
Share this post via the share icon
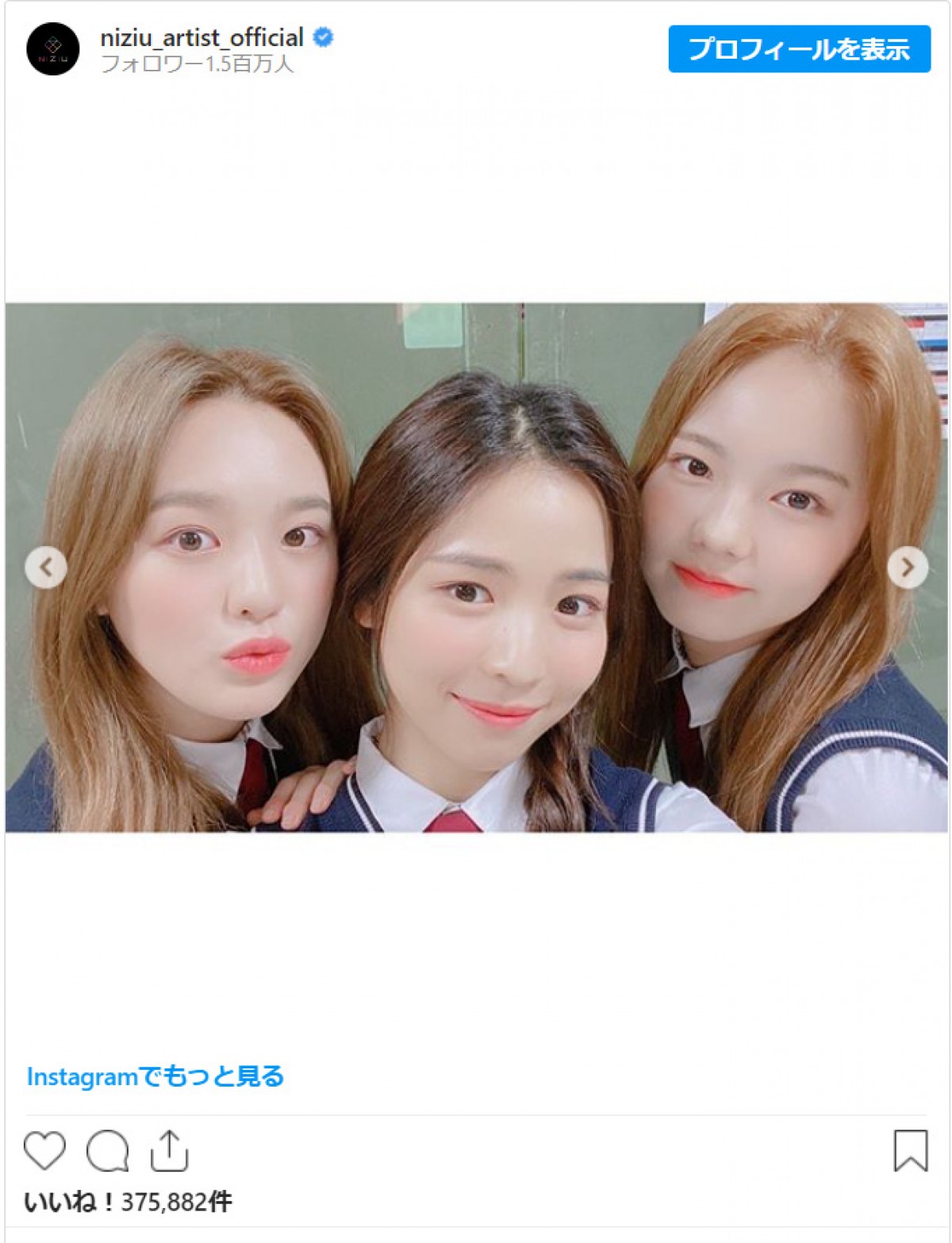(169, 1150)
